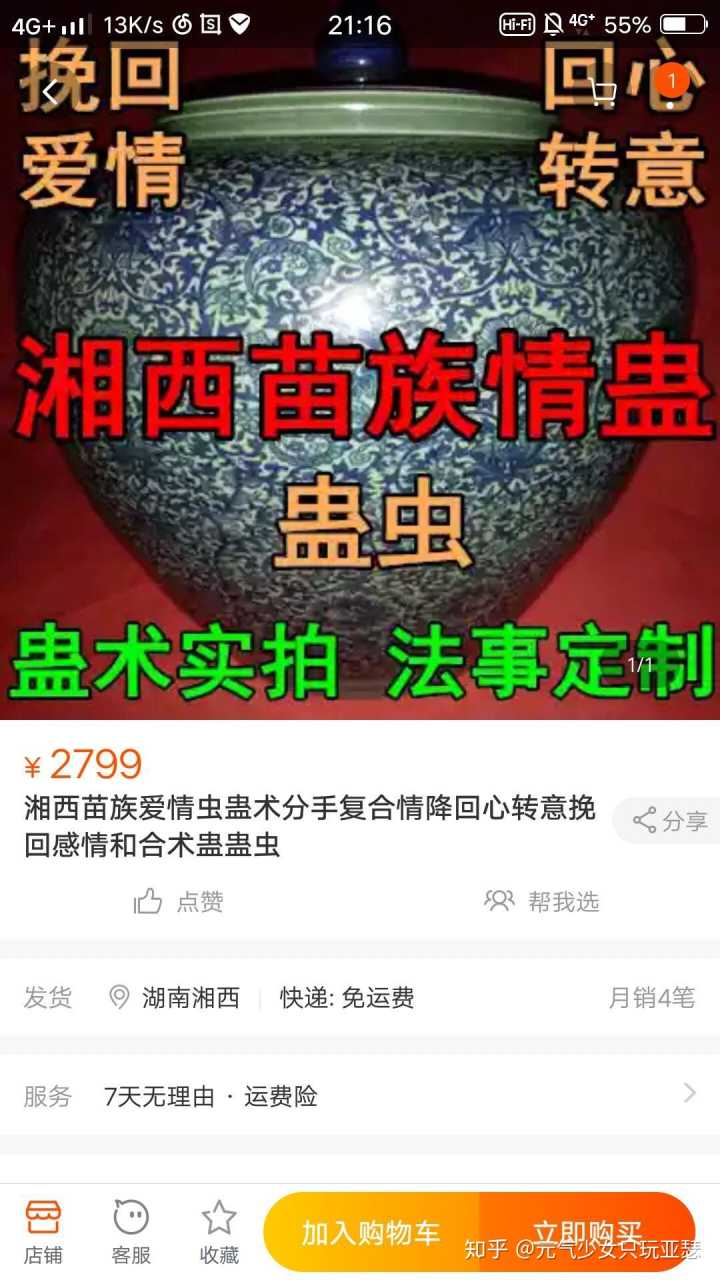This screenshot has height=1280, width=720.
Task: Tap 加入购物车 to add to cart
Action: tap(371, 1233)
